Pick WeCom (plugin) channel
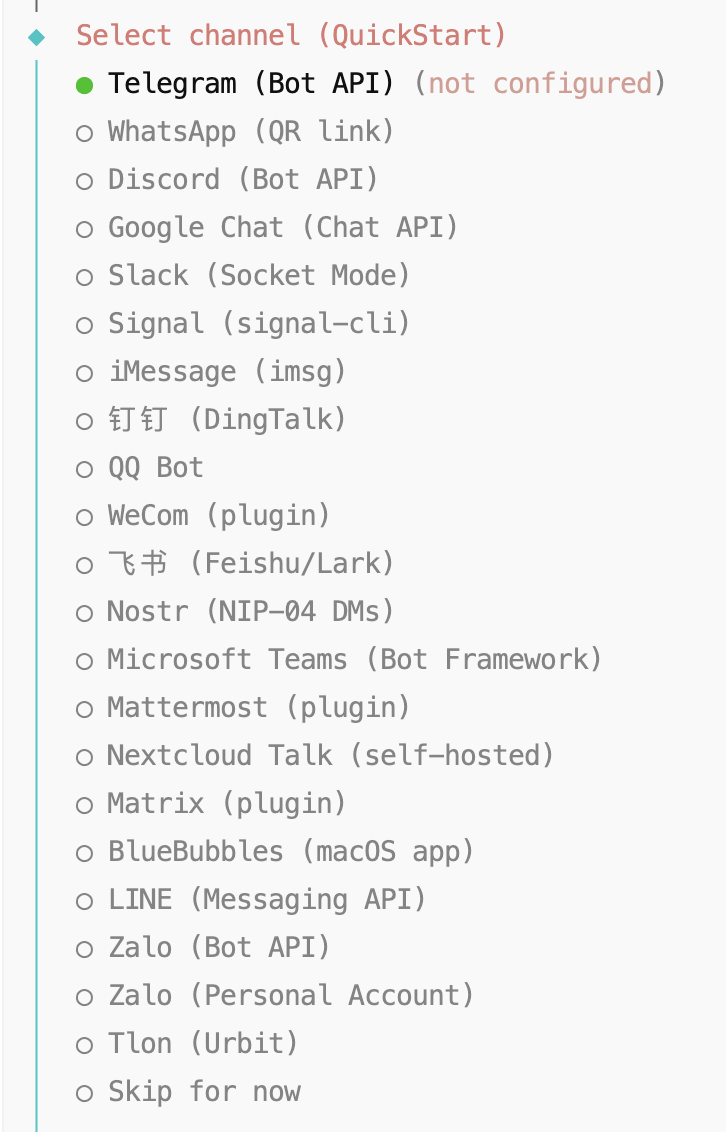This screenshot has width=726, height=1132. (x=218, y=516)
